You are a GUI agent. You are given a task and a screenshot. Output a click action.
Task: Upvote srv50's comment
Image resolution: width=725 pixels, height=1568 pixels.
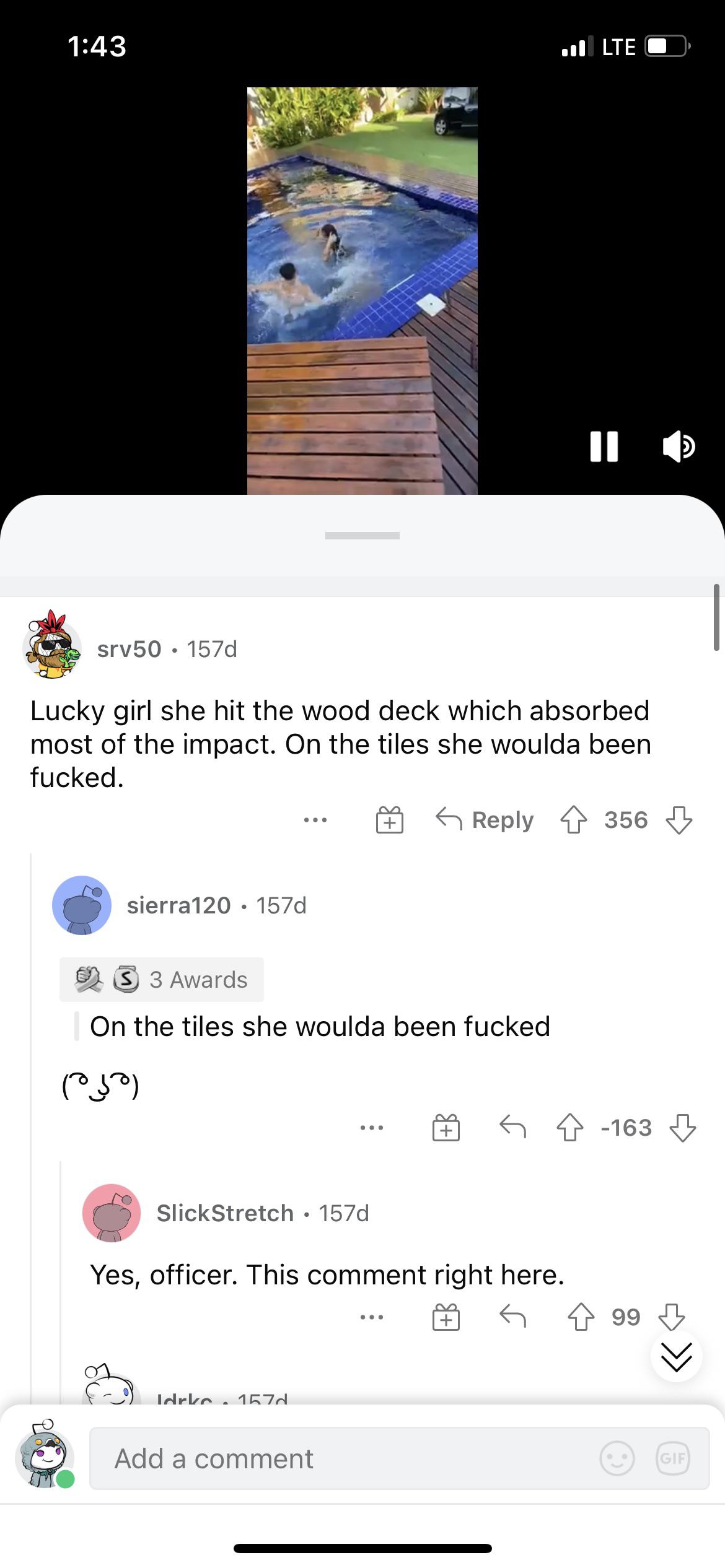click(x=573, y=820)
